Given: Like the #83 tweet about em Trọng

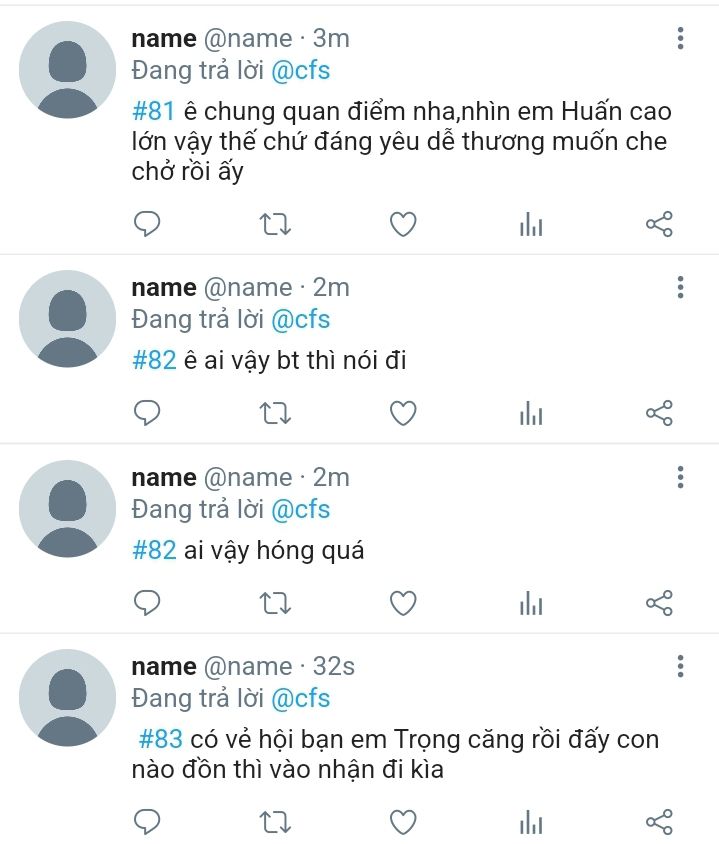Looking at the screenshot, I should [x=402, y=823].
